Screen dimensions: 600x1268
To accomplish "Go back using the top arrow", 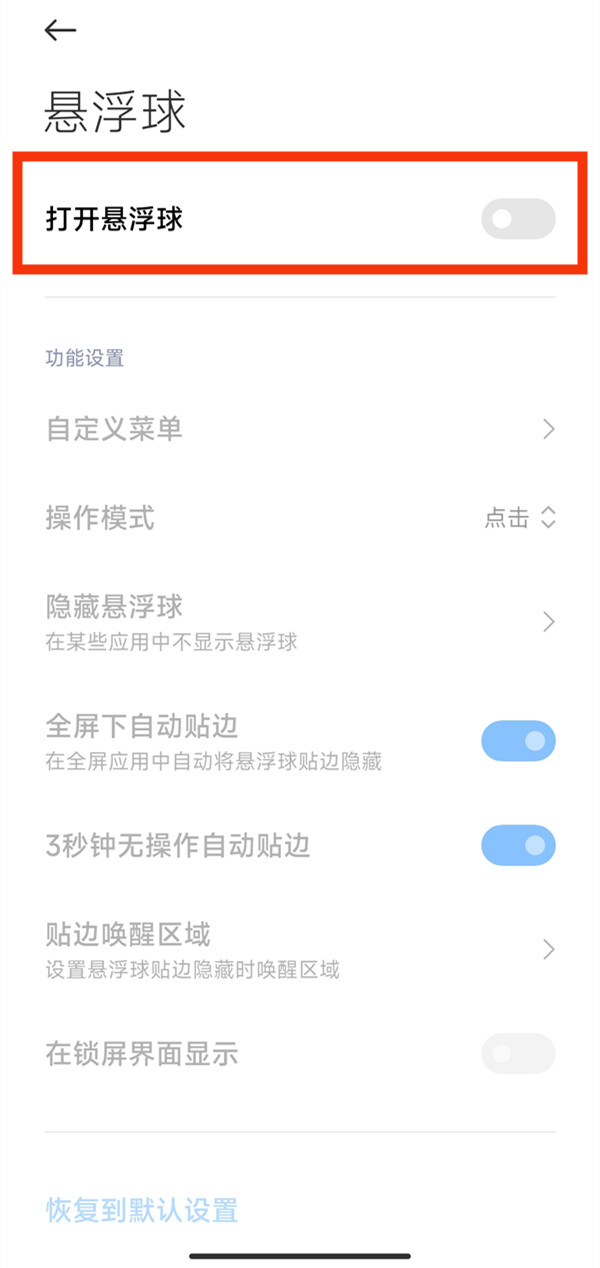I will (x=60, y=31).
